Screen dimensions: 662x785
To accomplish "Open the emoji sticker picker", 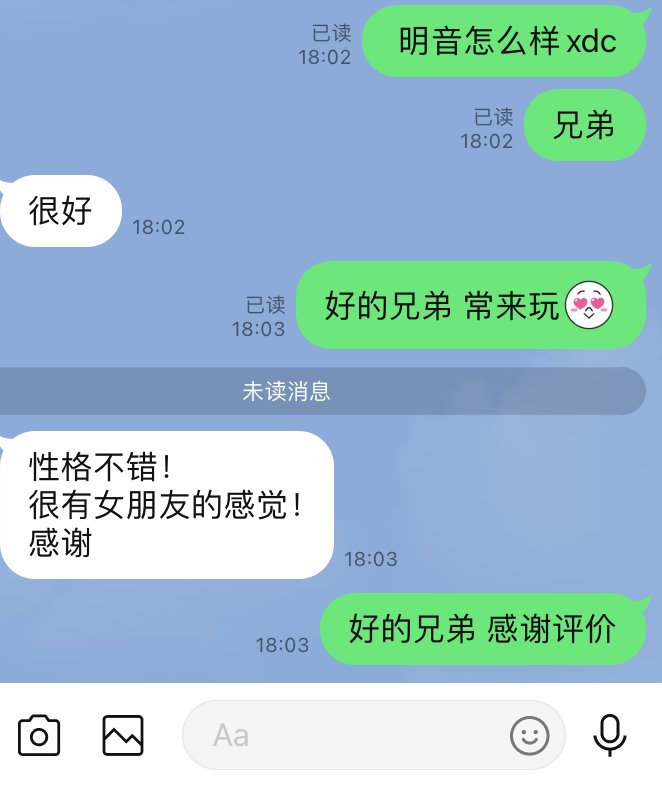I will click(530, 736).
